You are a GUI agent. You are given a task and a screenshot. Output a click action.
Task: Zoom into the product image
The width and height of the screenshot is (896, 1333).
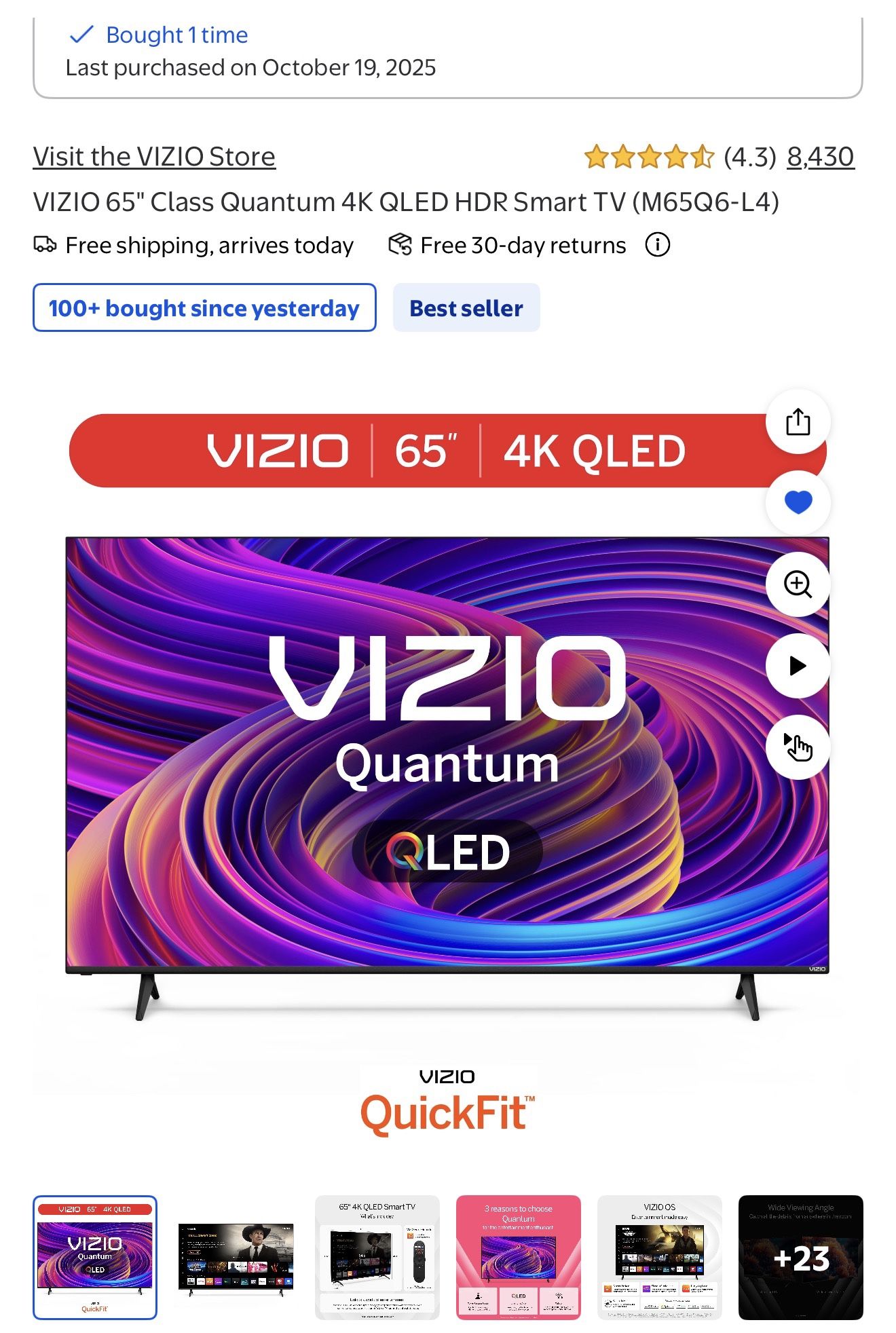tap(798, 584)
